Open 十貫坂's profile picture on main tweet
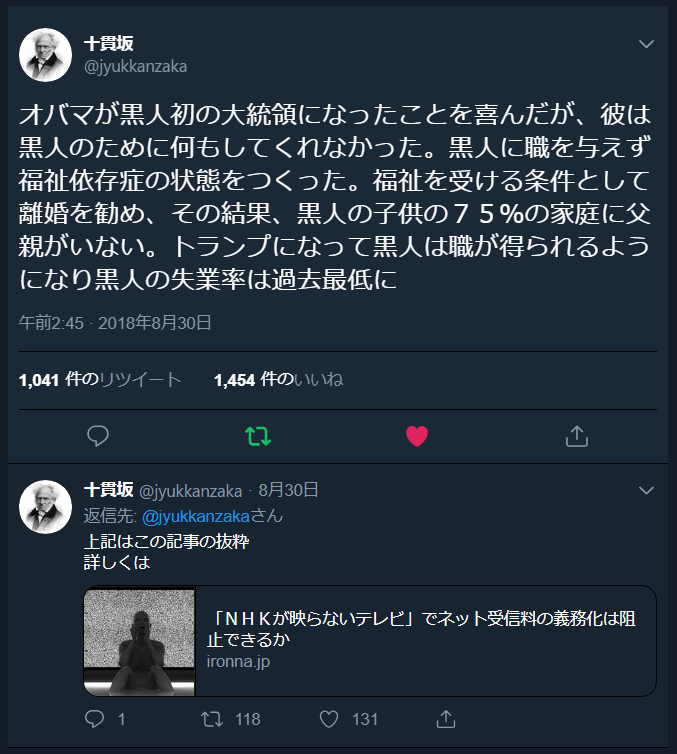Viewport: 677px width, 754px height. point(46,55)
